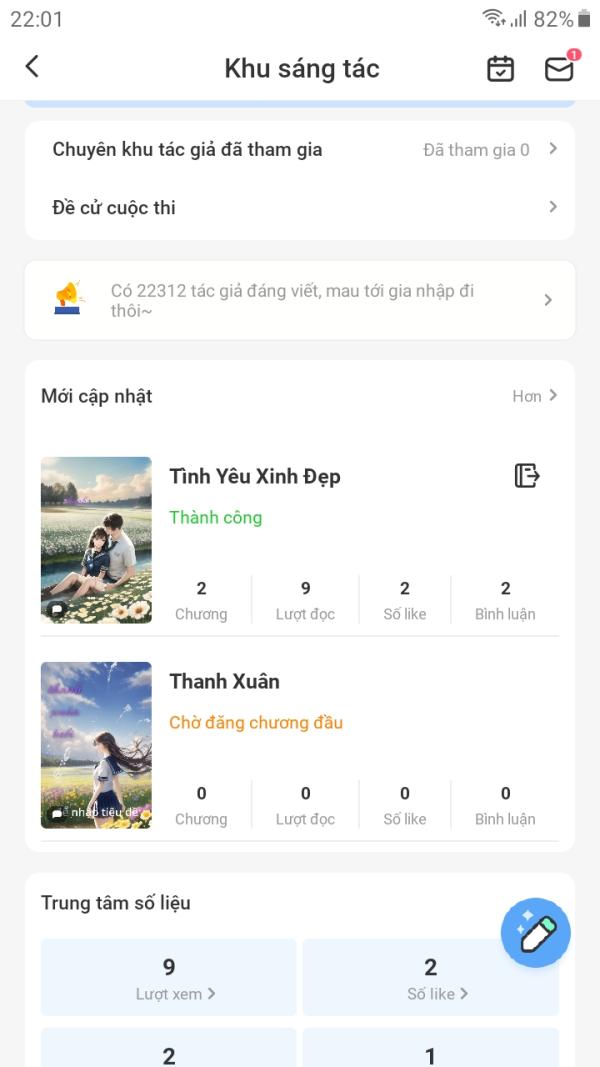Open the story Tình Yêu Xinh Đẹp
The image size is (600, 1067).
(255, 477)
